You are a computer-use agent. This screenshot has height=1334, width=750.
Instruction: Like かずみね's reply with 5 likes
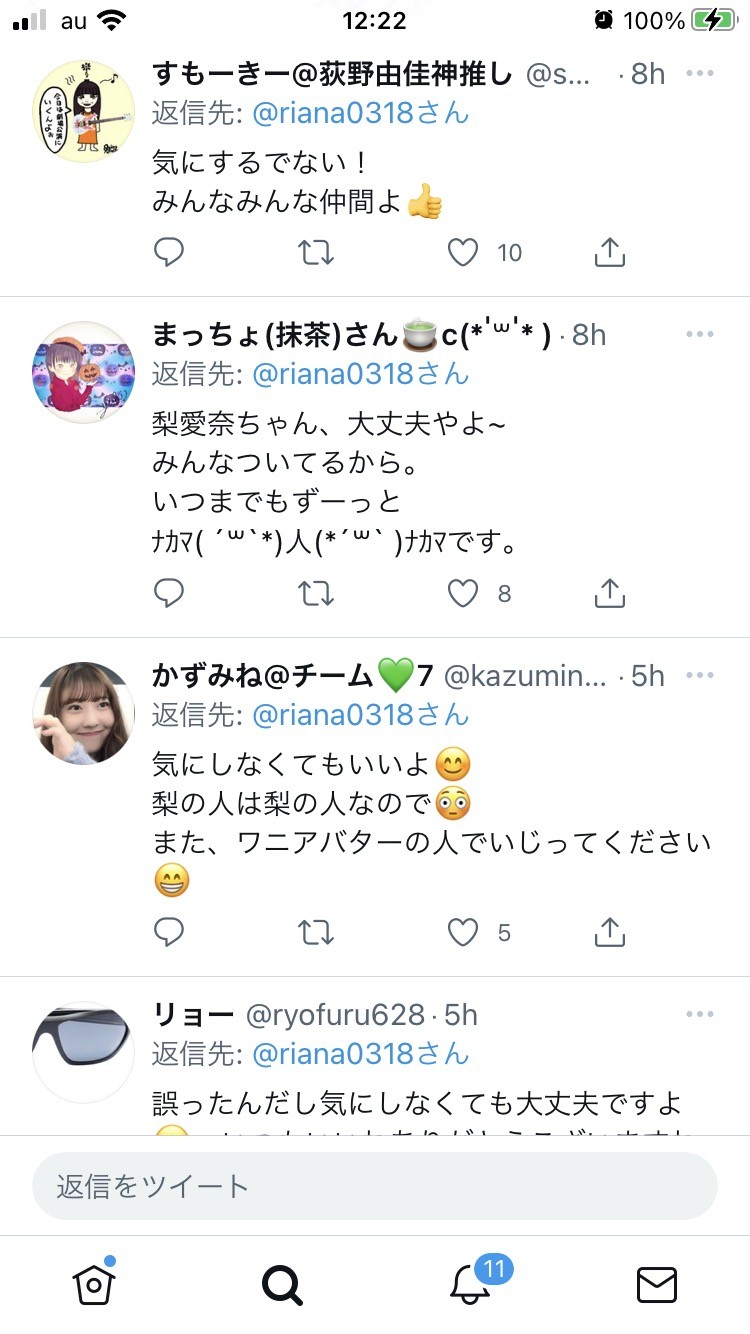[463, 933]
